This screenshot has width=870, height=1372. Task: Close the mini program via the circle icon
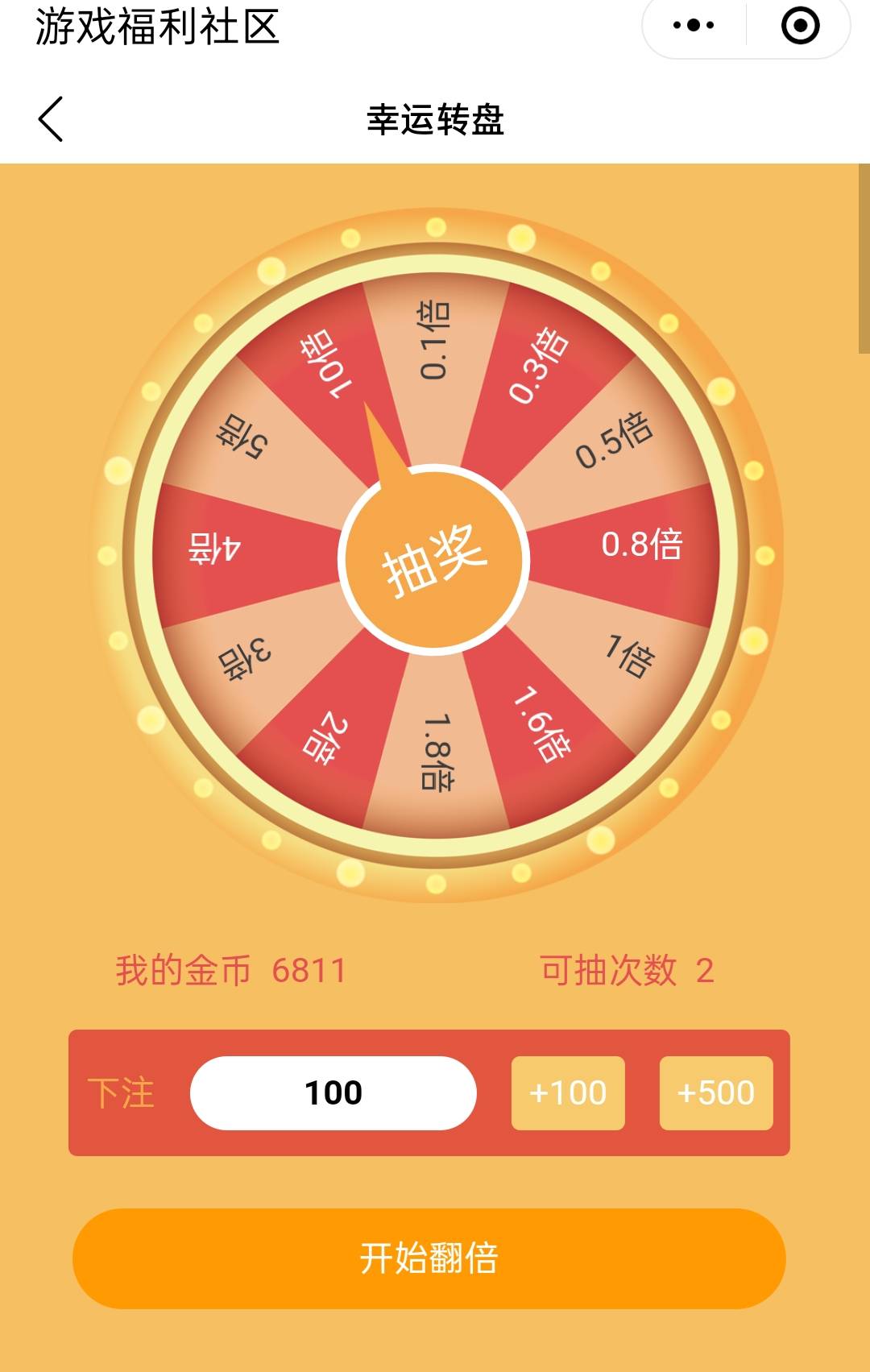click(800, 25)
